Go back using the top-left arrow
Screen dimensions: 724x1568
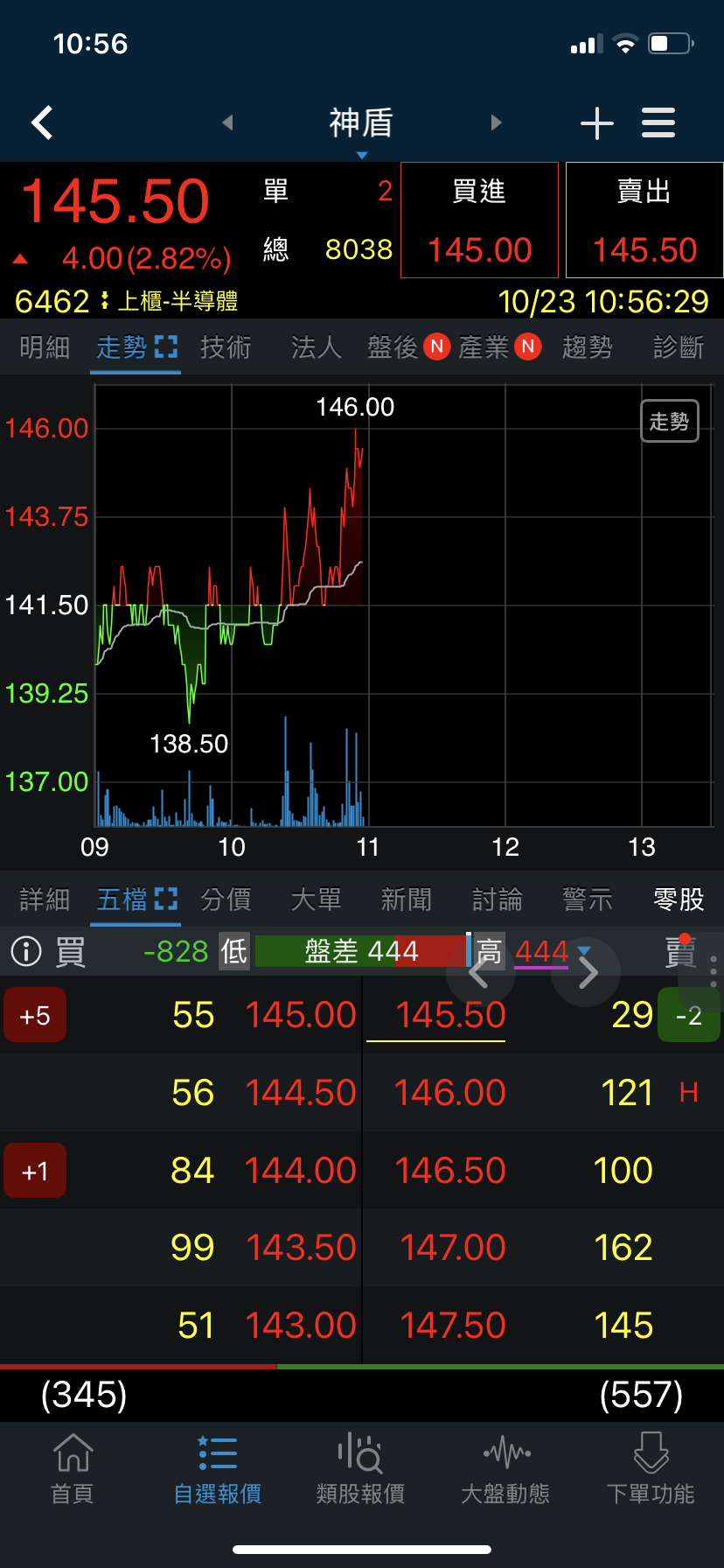pos(42,122)
